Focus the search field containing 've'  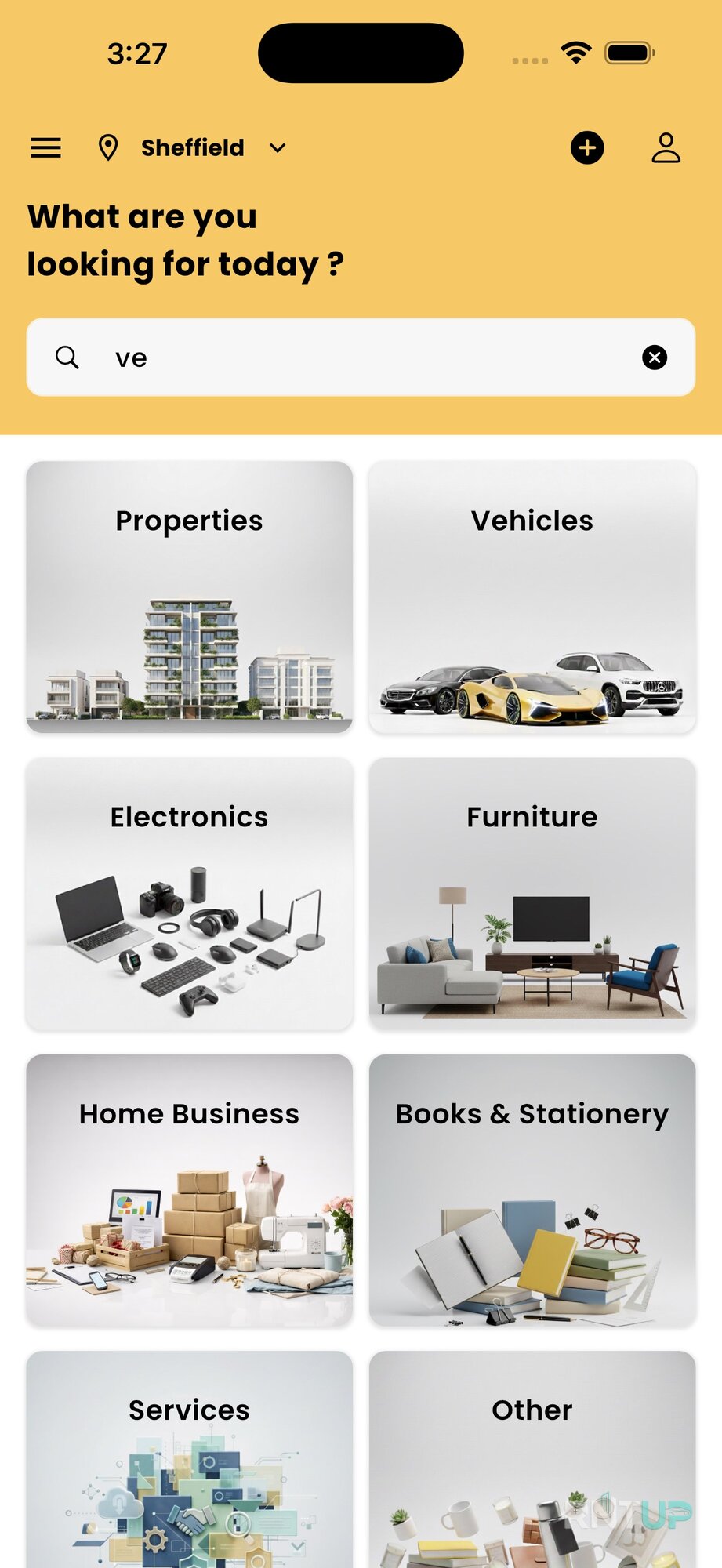click(x=361, y=358)
